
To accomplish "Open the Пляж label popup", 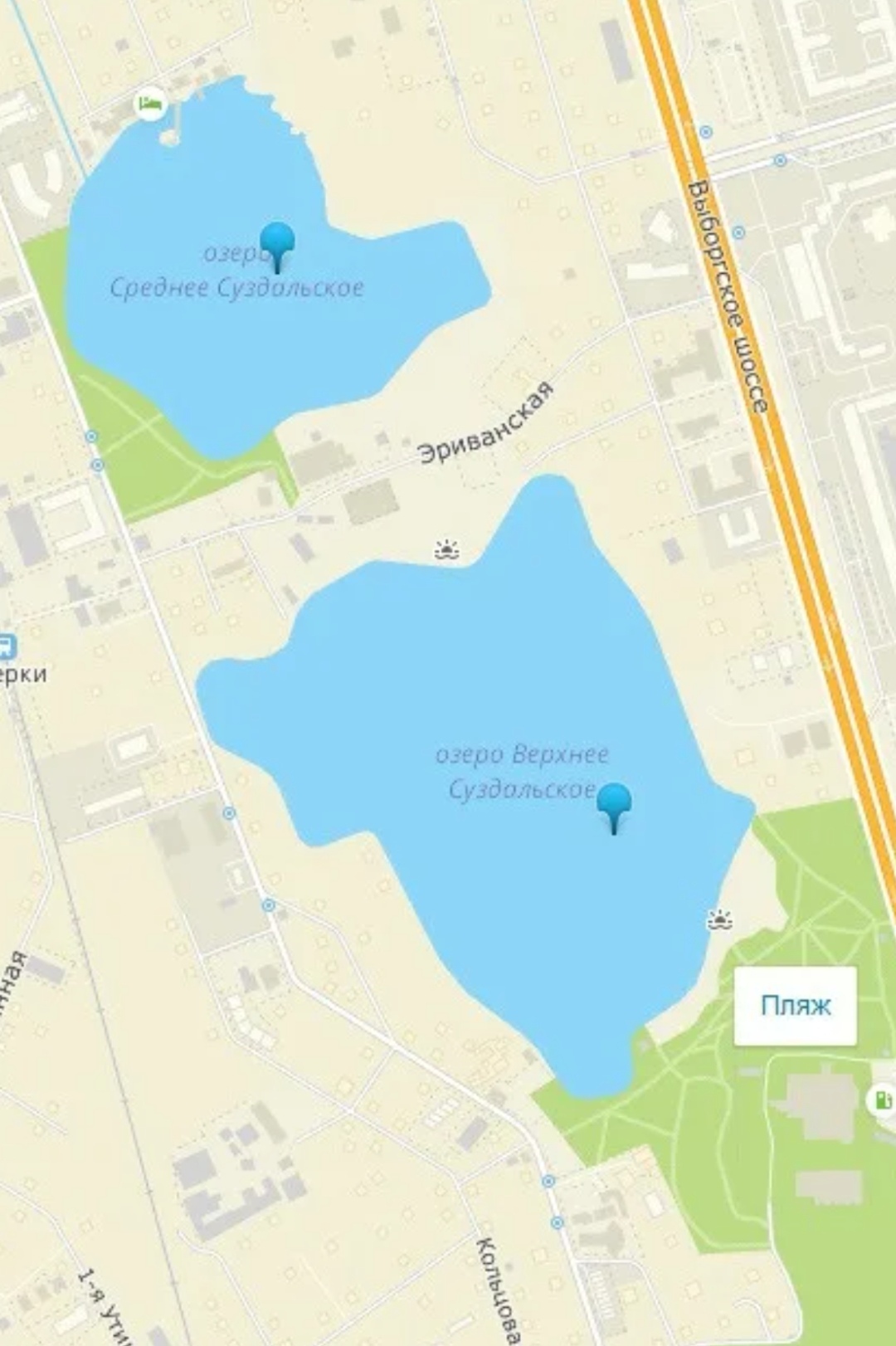I will point(795,1005).
